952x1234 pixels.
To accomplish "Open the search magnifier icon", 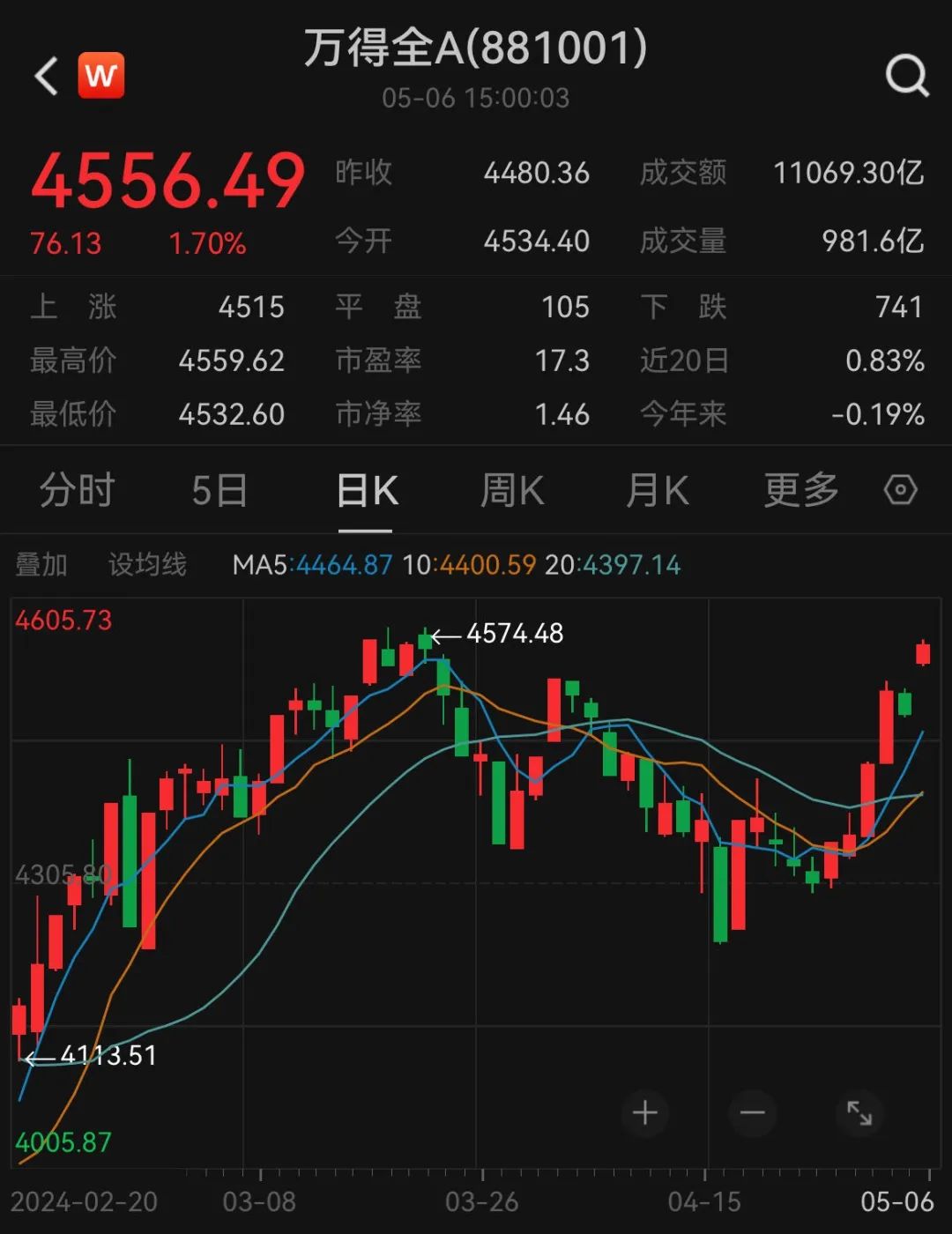I will point(906,76).
